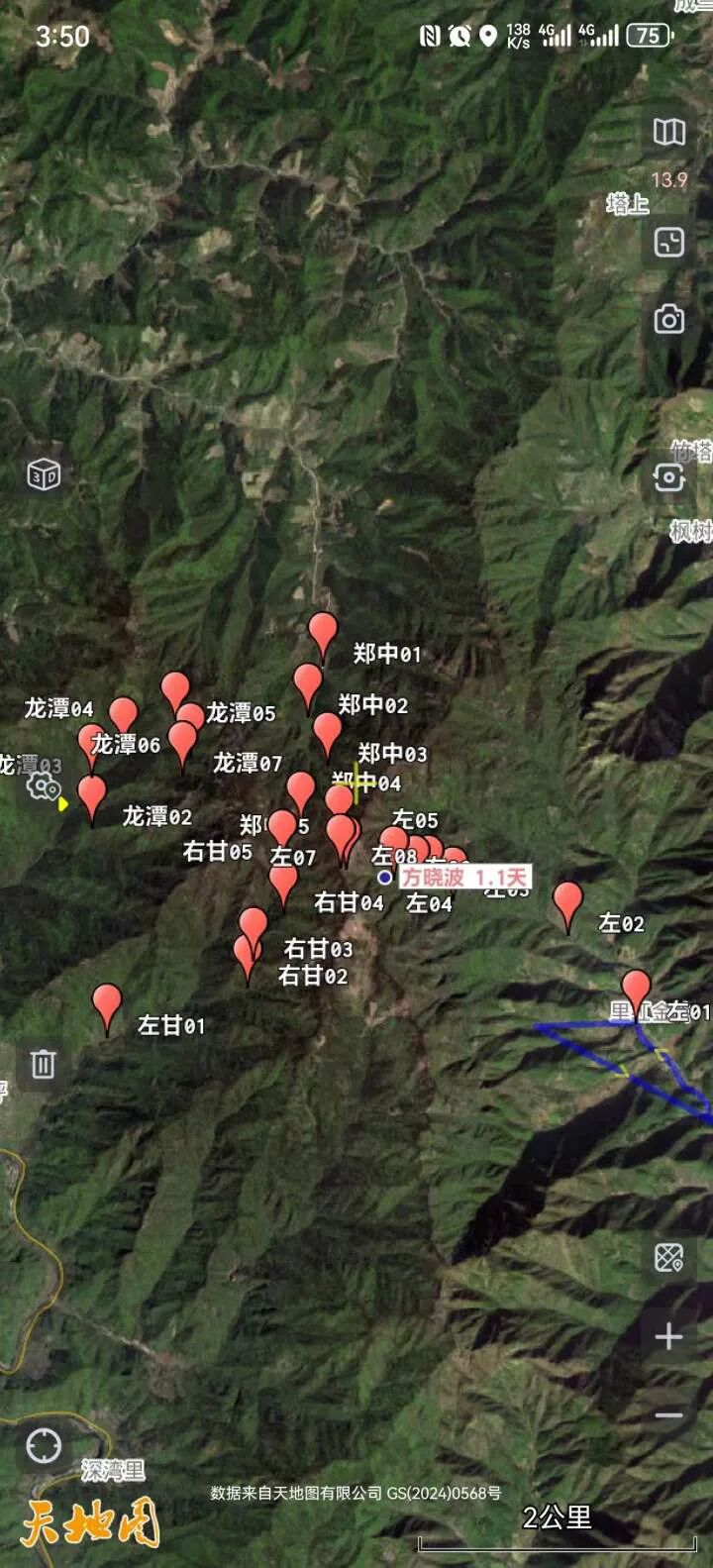The image size is (713, 1568).
Task: Select the 郑中01 pin marker
Action: (x=323, y=632)
